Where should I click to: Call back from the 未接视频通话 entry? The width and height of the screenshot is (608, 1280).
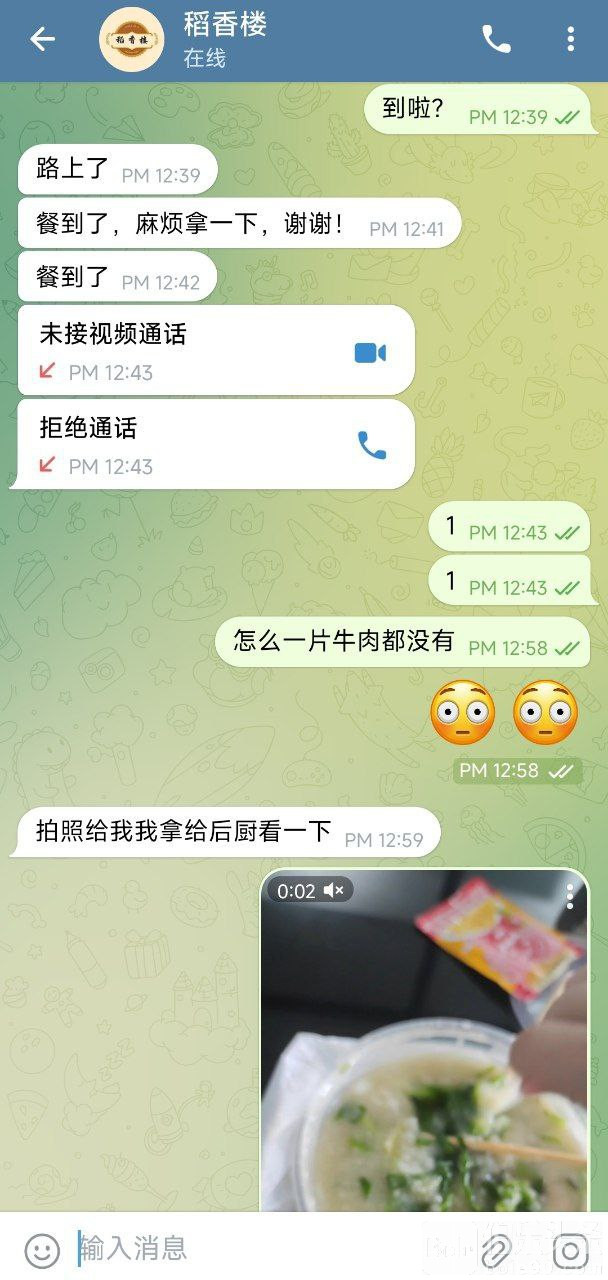(x=370, y=352)
